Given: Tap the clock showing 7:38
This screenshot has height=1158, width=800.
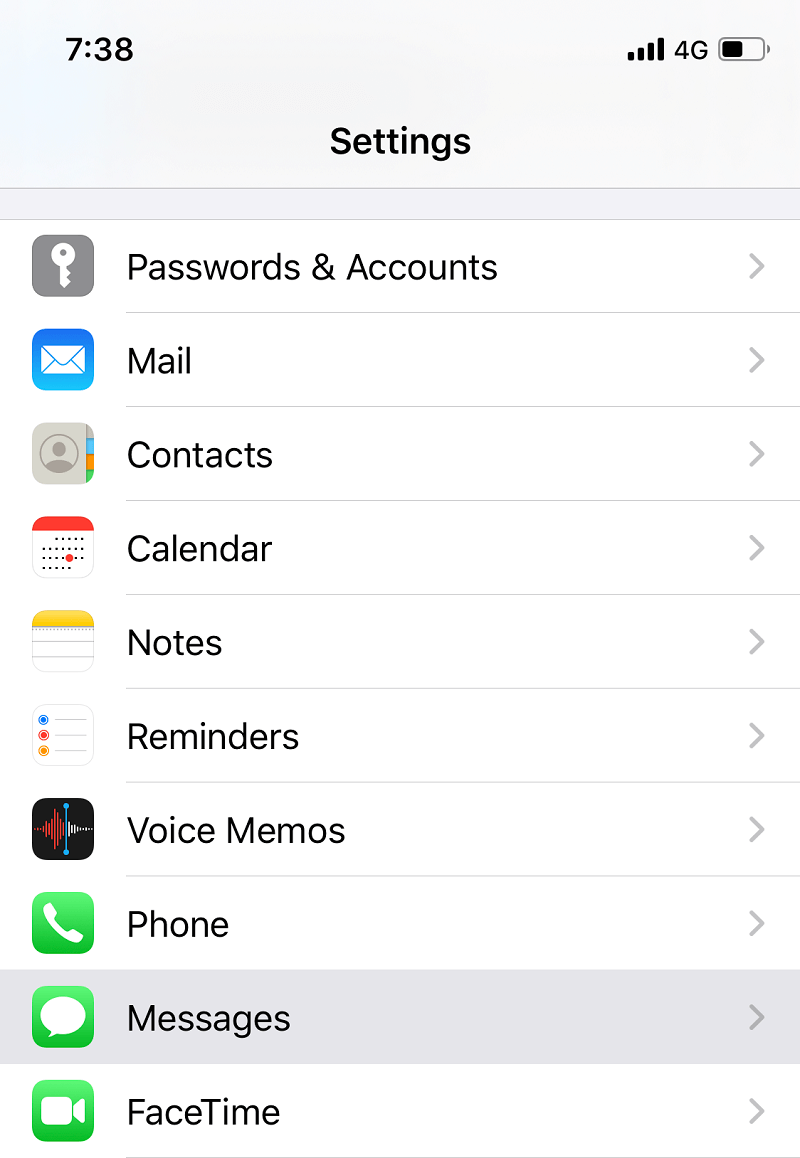Looking at the screenshot, I should [100, 49].
